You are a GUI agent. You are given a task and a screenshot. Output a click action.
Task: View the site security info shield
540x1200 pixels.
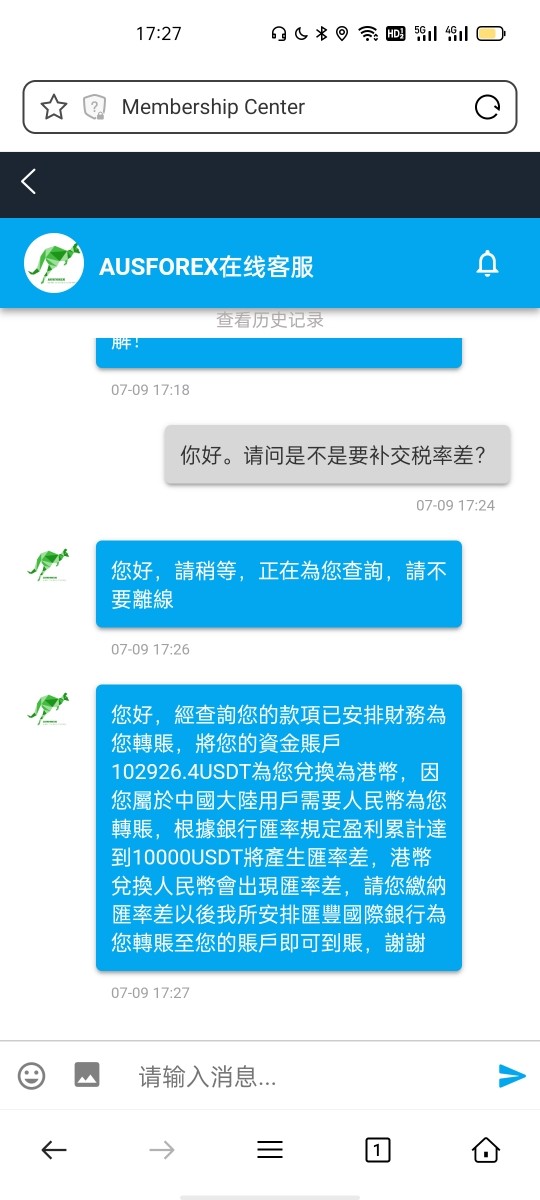(x=95, y=107)
